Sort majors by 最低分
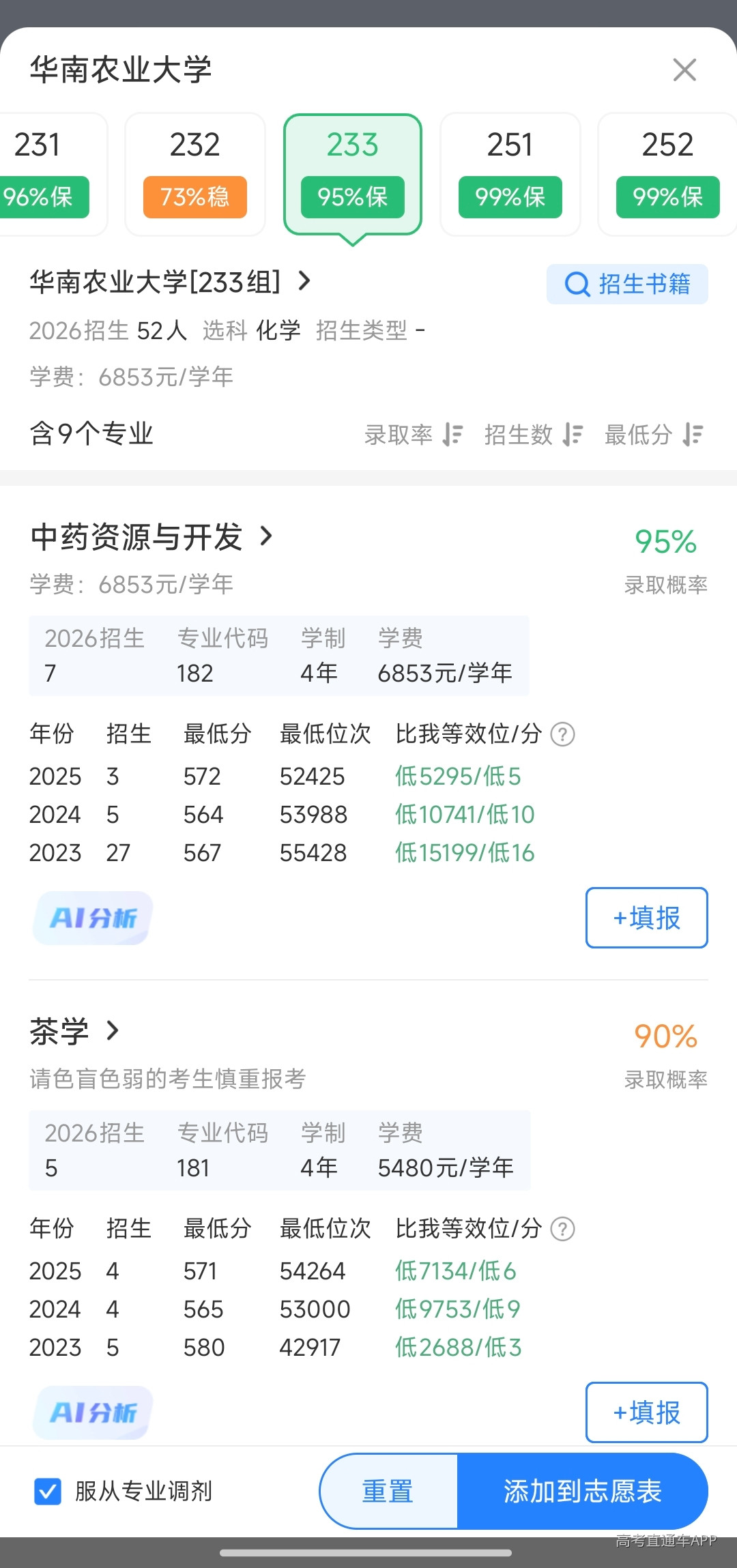This screenshot has width=737, height=1568. (654, 434)
